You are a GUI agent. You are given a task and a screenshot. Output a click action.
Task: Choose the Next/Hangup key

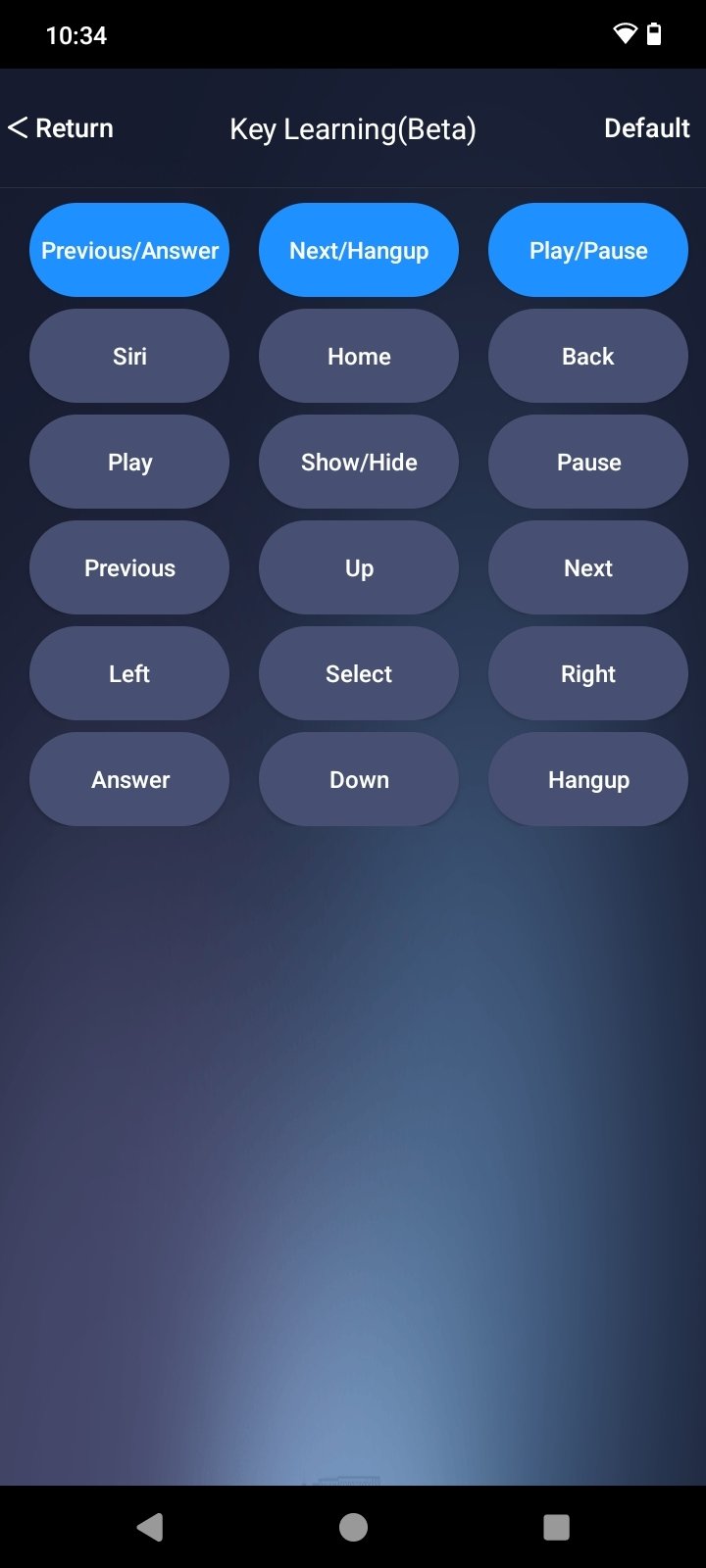coord(359,251)
